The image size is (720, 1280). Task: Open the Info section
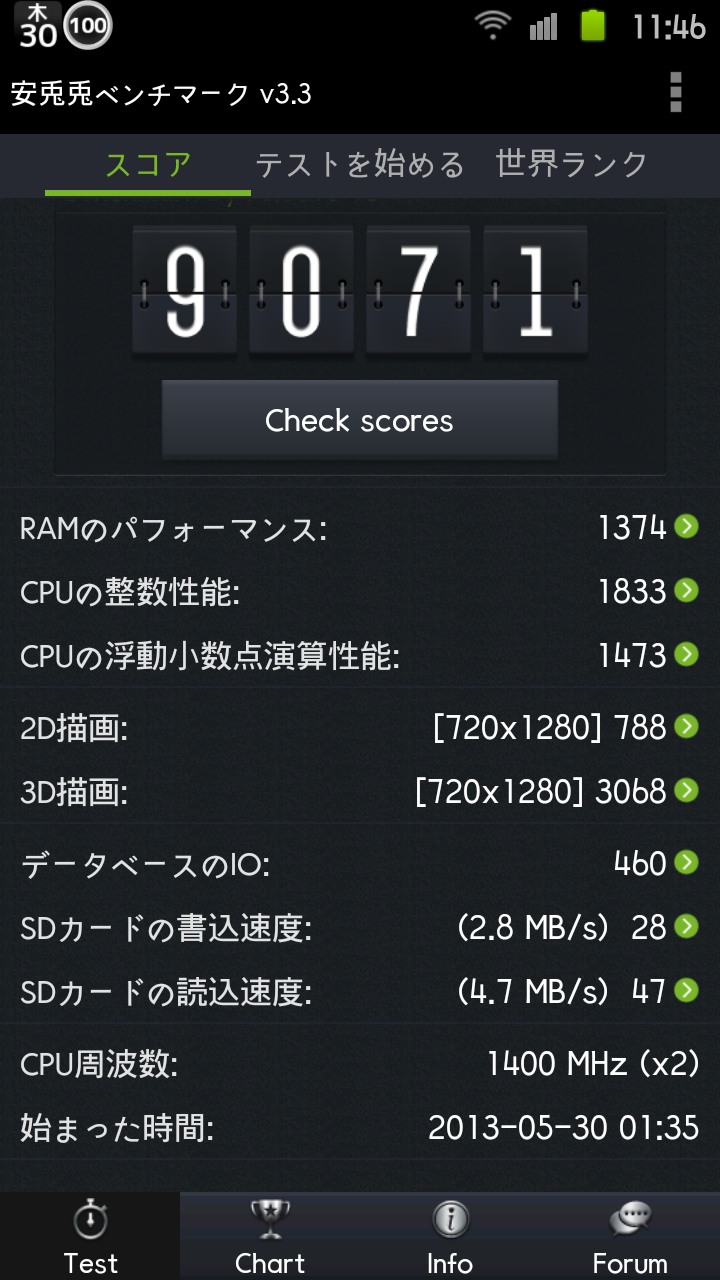pyautogui.click(x=450, y=1238)
